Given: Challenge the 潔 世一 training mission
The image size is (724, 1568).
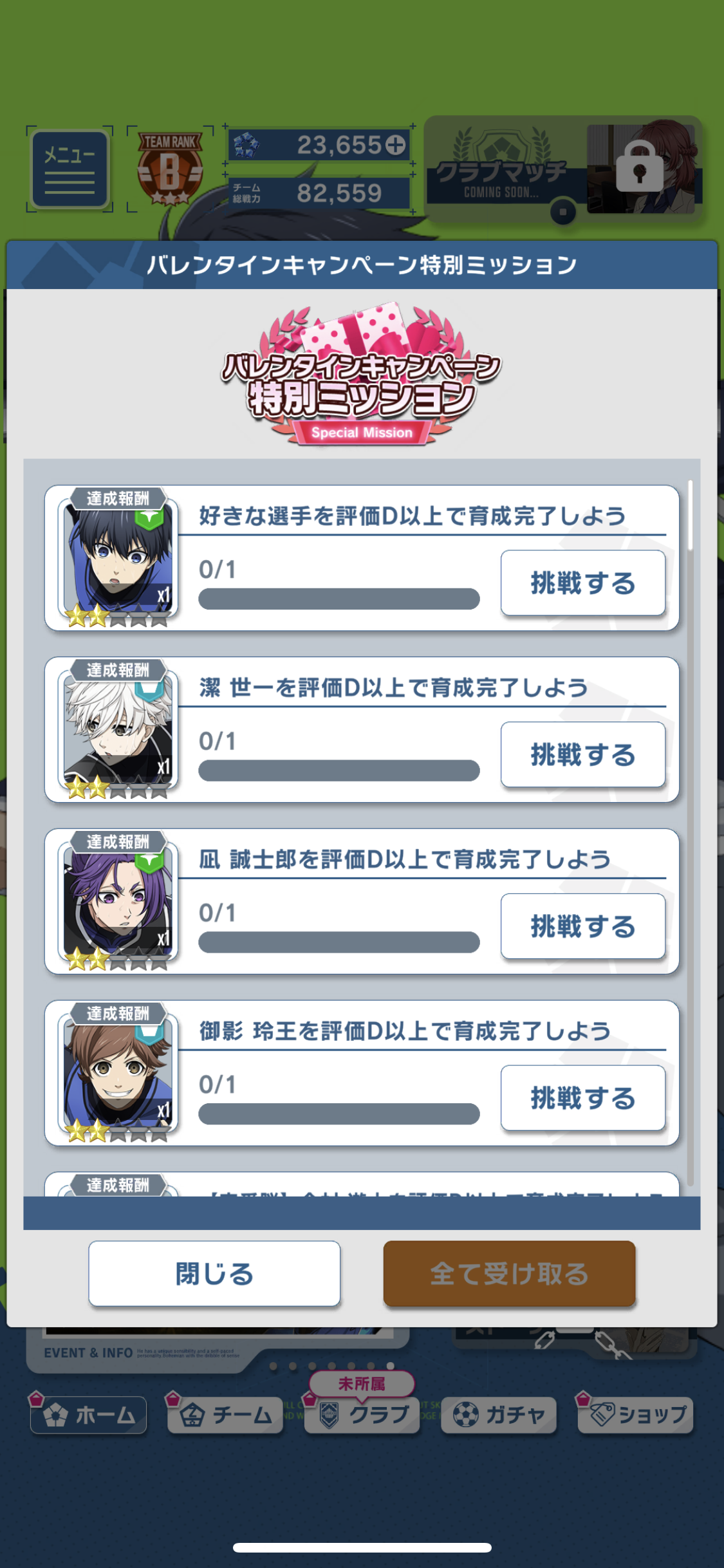Looking at the screenshot, I should tap(582, 754).
